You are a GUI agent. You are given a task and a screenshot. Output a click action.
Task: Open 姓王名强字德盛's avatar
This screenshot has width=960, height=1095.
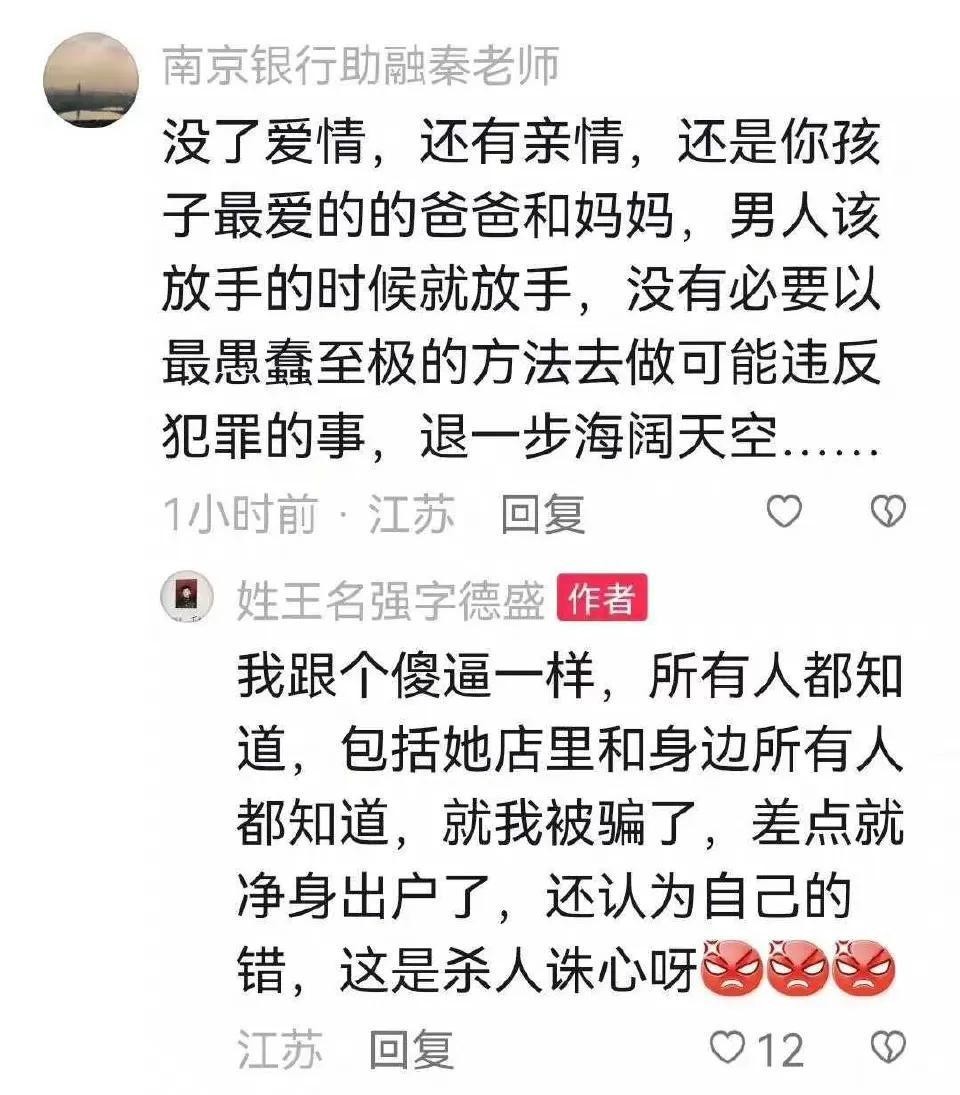[188, 598]
